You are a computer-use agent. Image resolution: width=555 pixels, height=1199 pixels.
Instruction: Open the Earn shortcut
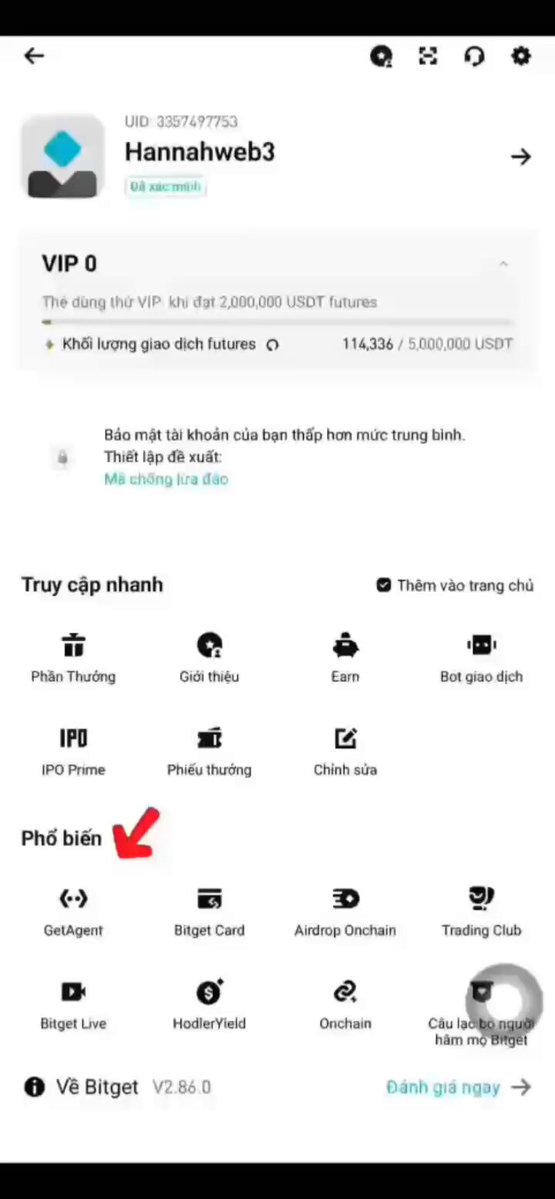[x=346, y=658]
